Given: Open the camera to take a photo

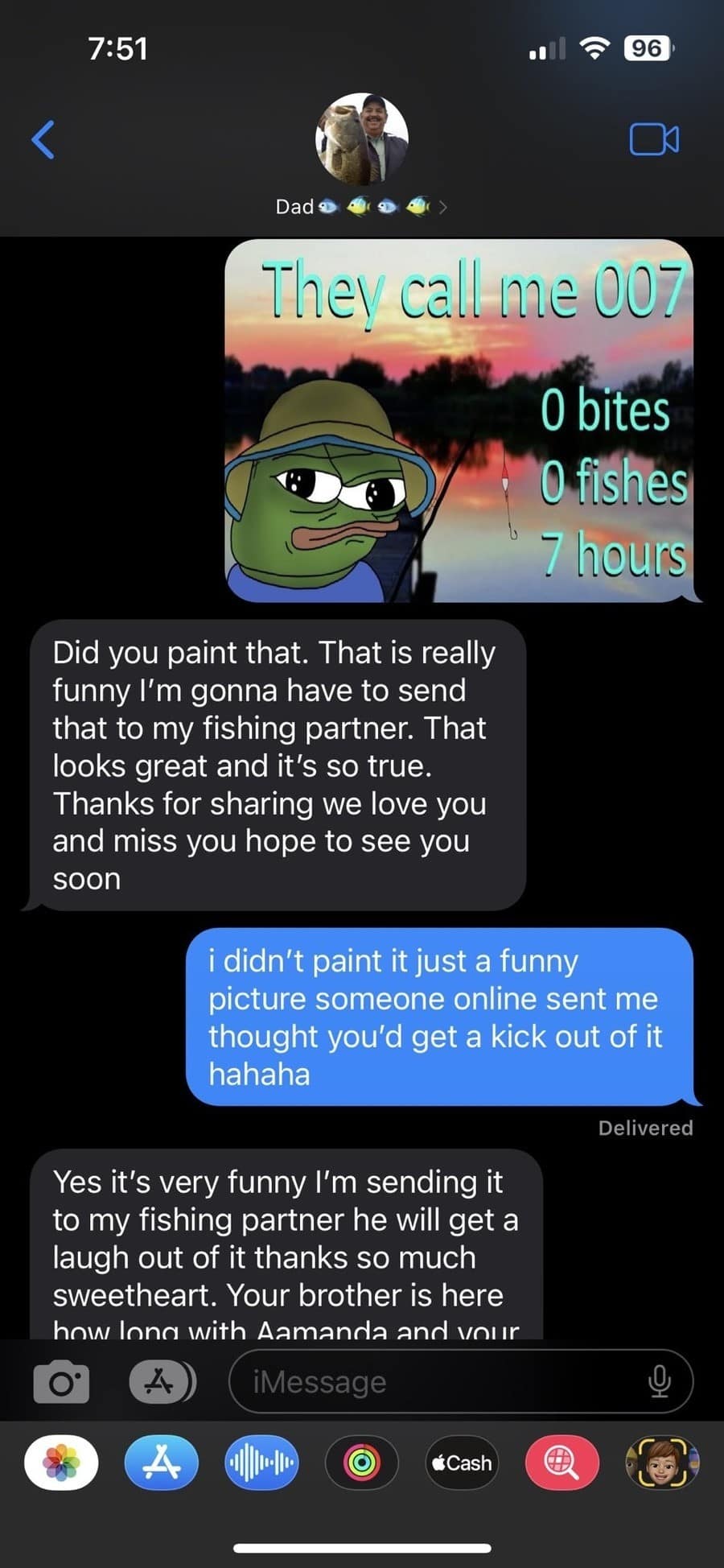Looking at the screenshot, I should [x=61, y=1382].
